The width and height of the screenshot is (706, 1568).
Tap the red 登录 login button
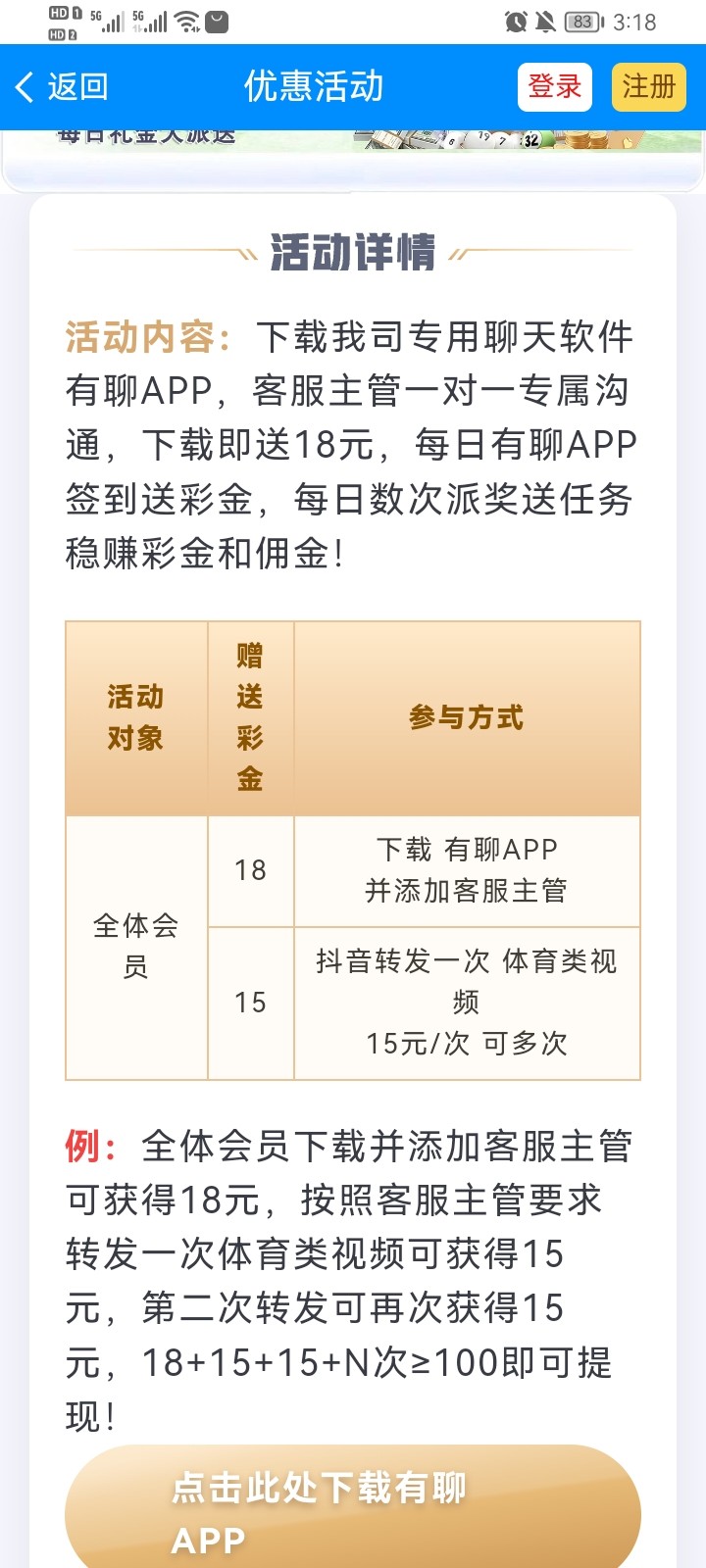(x=554, y=87)
